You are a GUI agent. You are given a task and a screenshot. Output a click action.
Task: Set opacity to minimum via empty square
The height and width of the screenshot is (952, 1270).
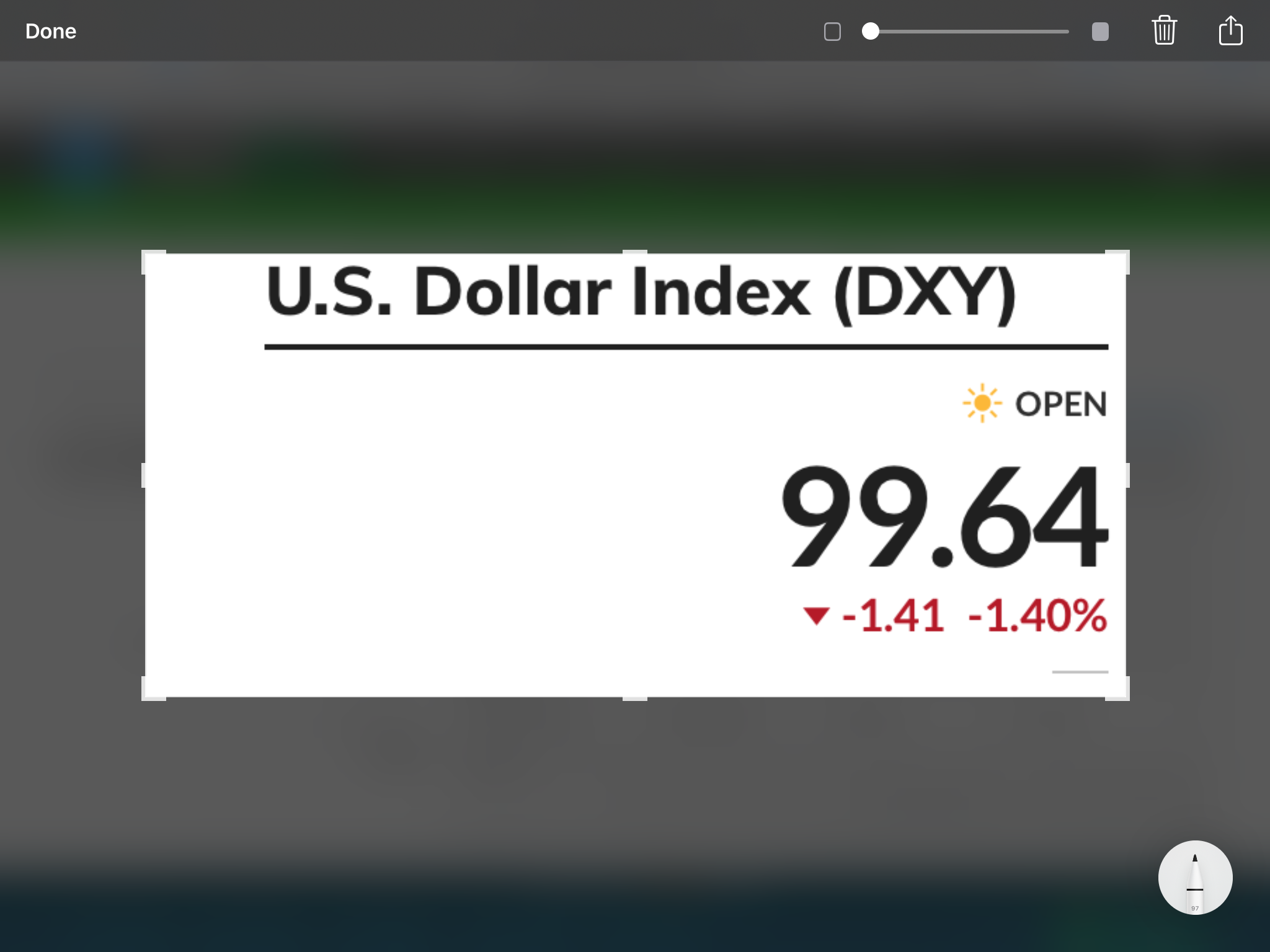(832, 32)
